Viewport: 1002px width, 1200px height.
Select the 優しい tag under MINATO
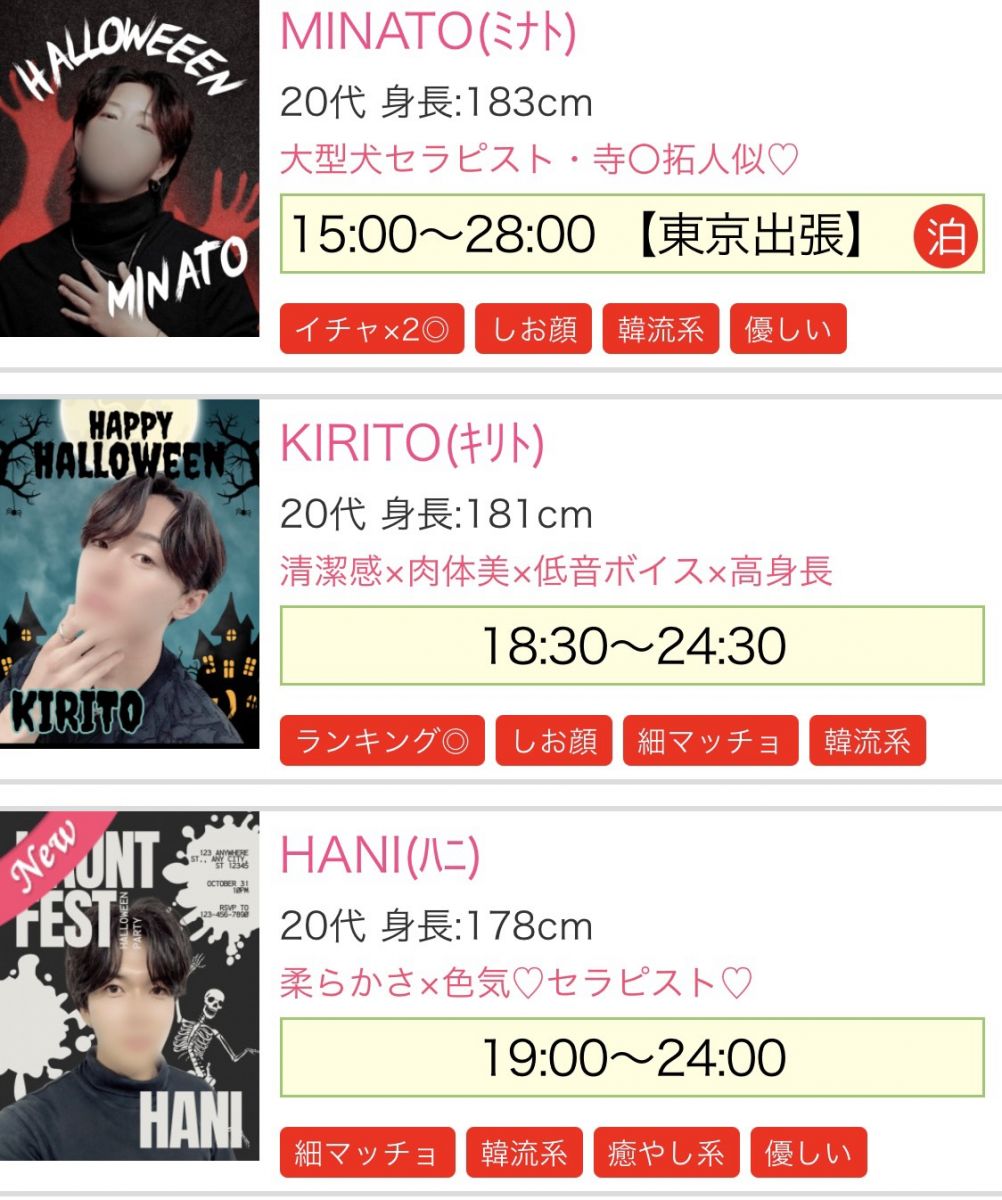point(788,330)
